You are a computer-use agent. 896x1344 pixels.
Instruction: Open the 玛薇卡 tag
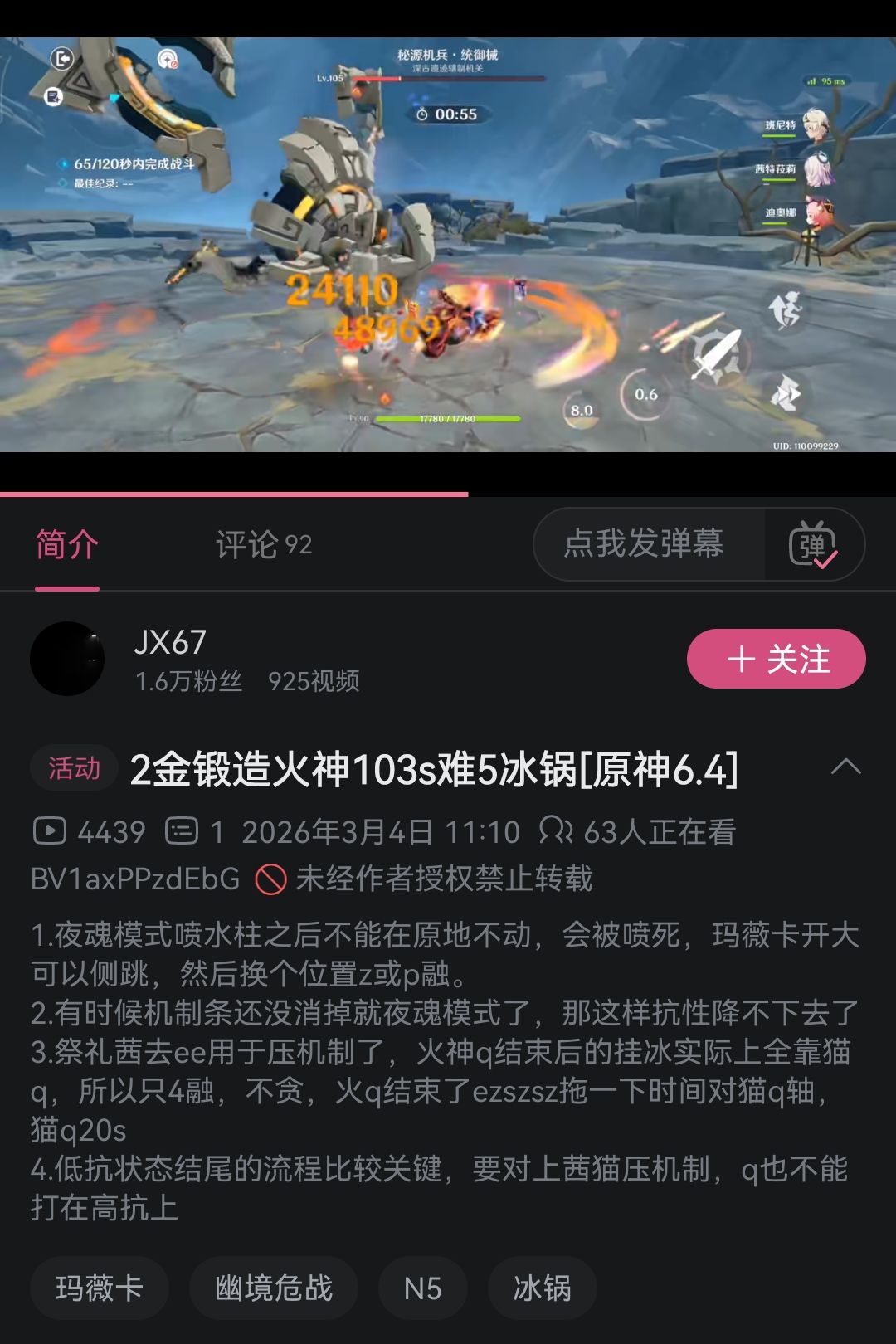click(x=99, y=1288)
